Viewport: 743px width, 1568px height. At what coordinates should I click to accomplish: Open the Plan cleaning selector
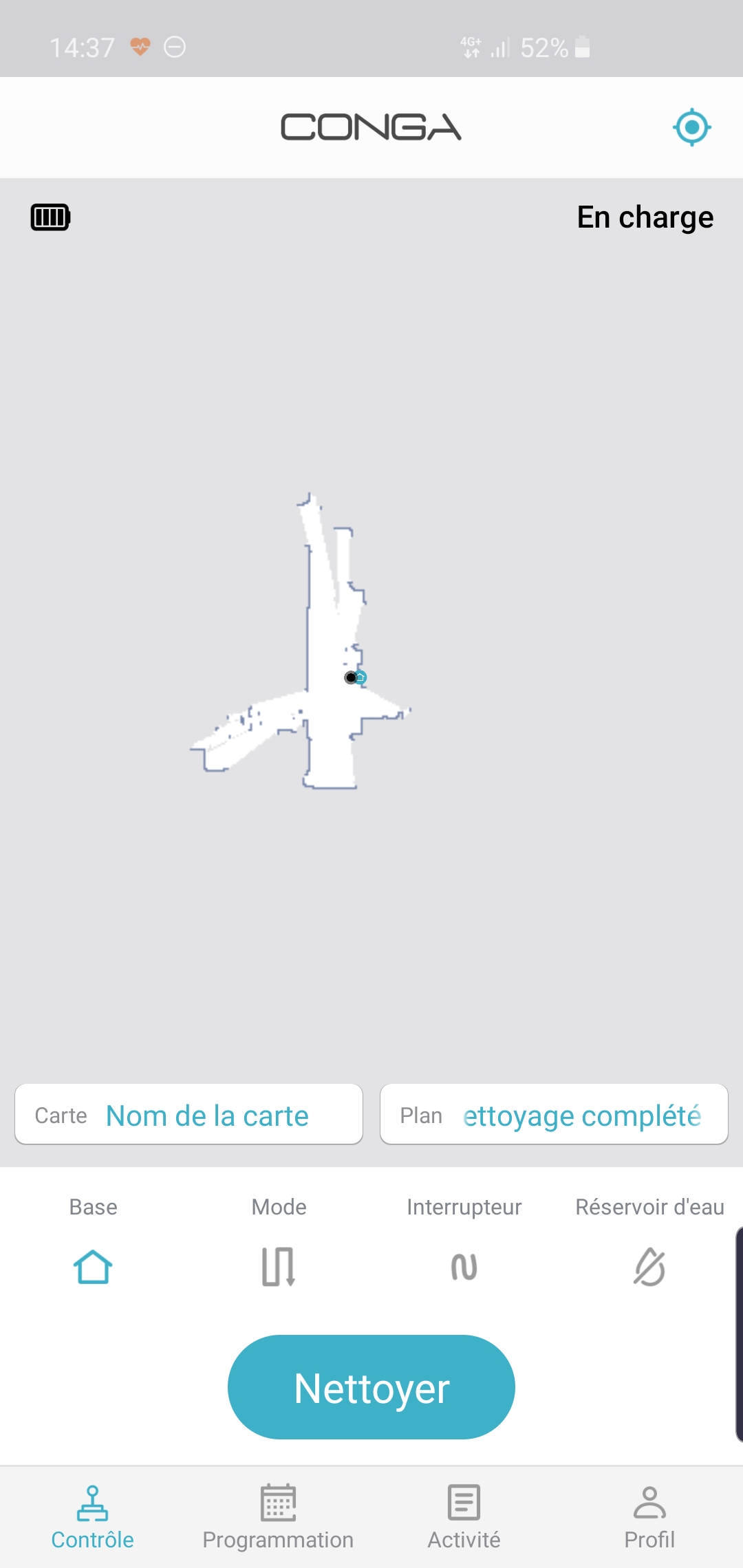tap(554, 1114)
